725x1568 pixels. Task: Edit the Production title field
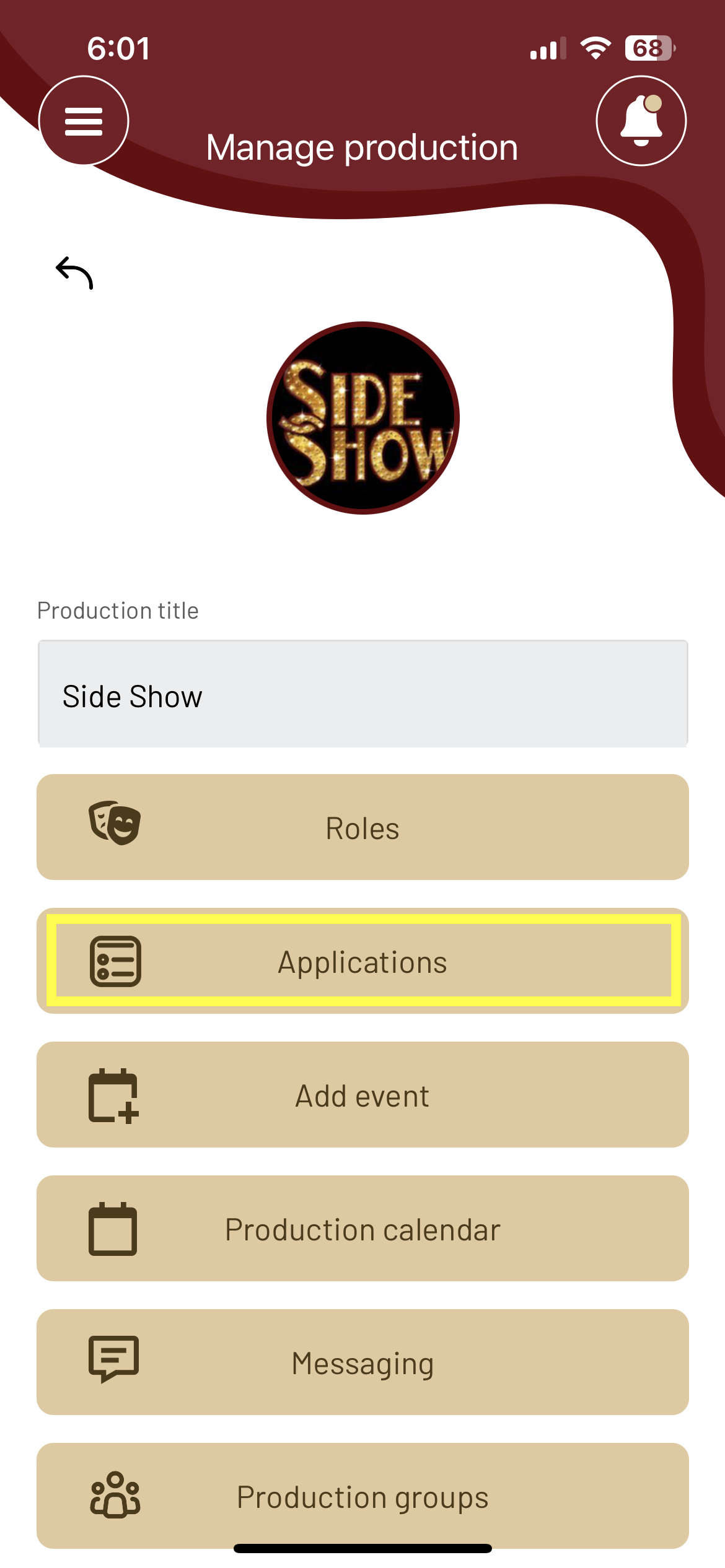click(x=362, y=695)
